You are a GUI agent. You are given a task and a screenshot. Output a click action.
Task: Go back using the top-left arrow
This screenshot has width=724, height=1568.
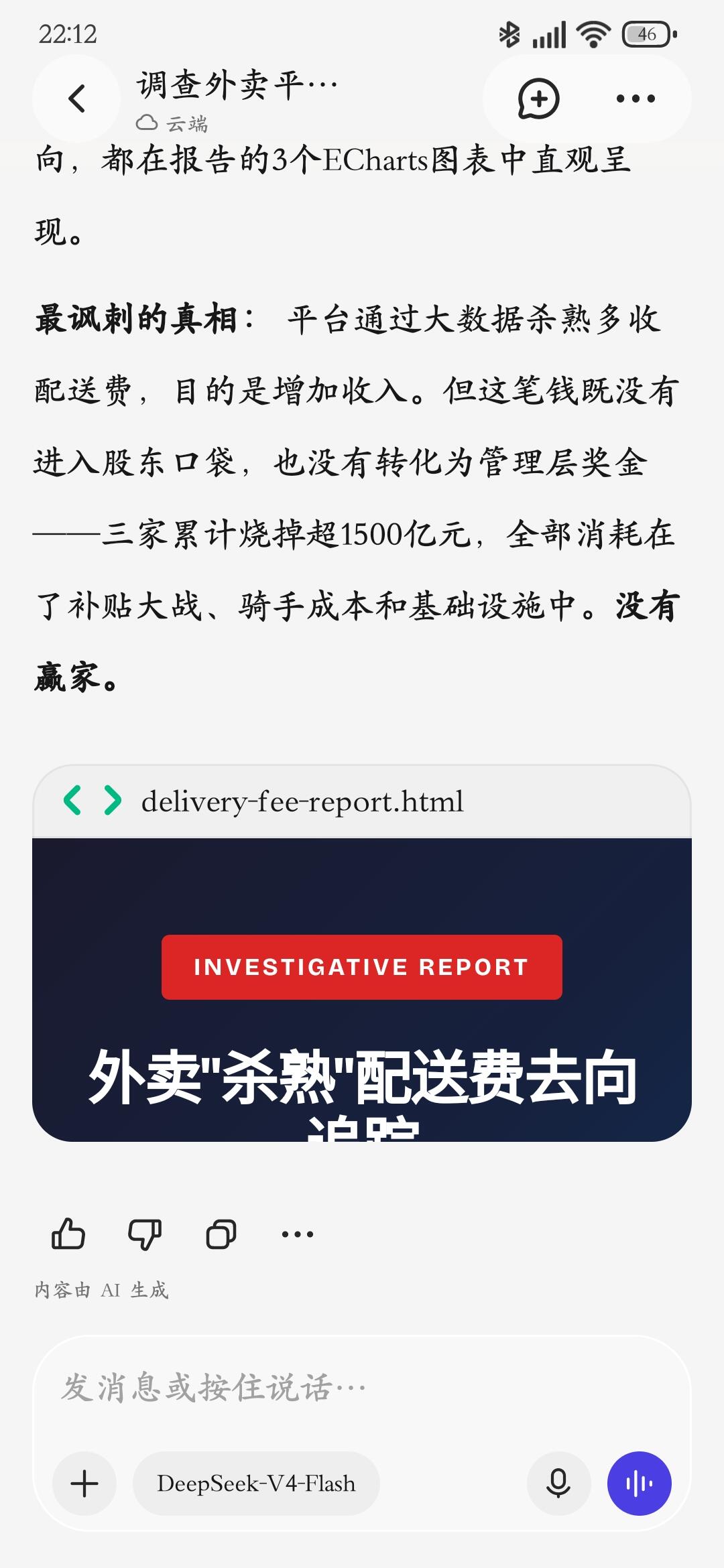(77, 99)
